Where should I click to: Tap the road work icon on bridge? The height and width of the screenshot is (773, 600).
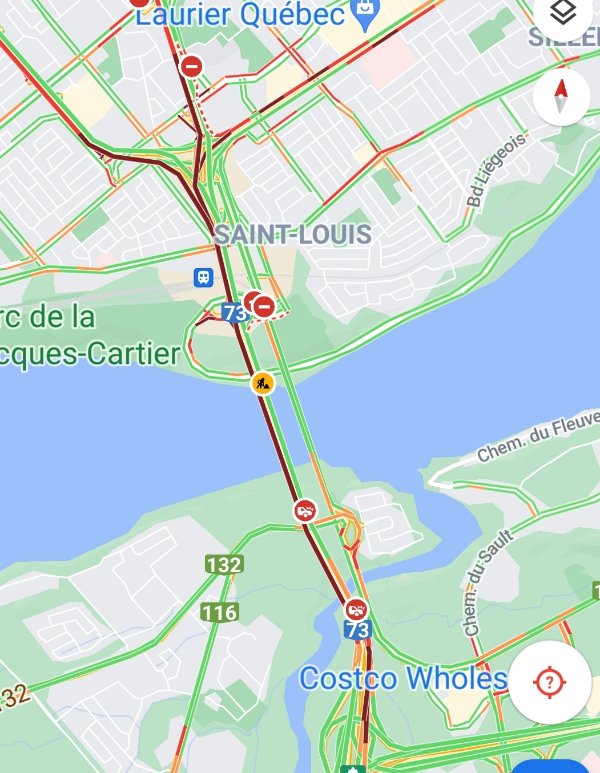(262, 383)
